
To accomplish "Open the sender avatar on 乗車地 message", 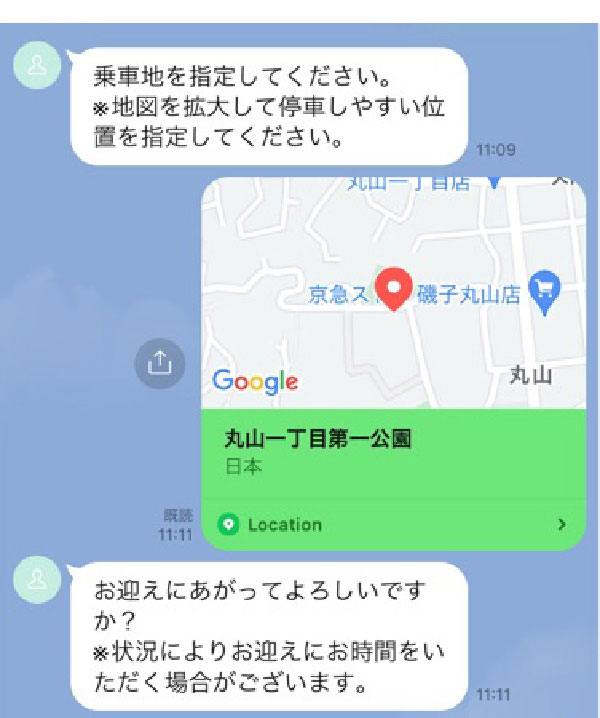I will coord(37,66).
